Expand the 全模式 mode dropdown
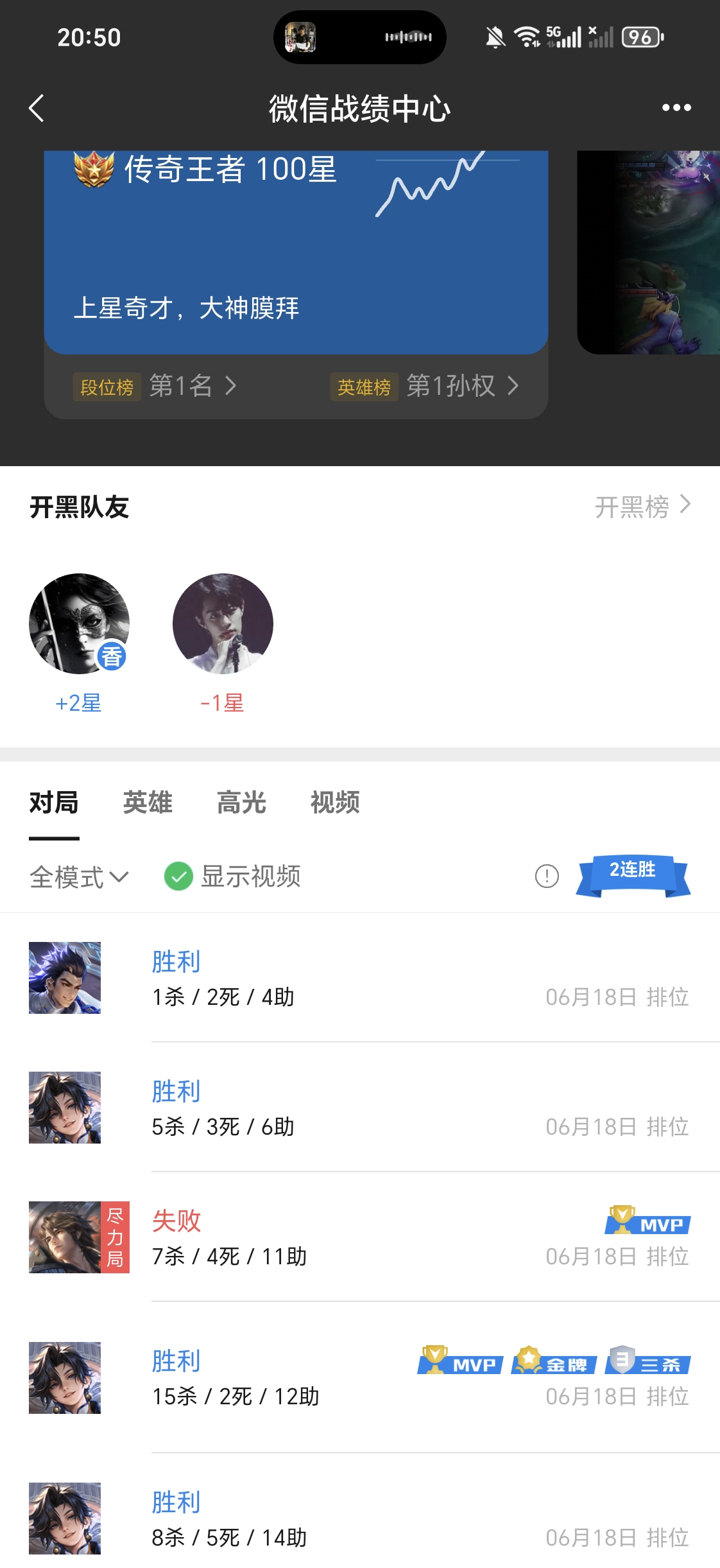This screenshot has width=720, height=1568. coord(79,876)
